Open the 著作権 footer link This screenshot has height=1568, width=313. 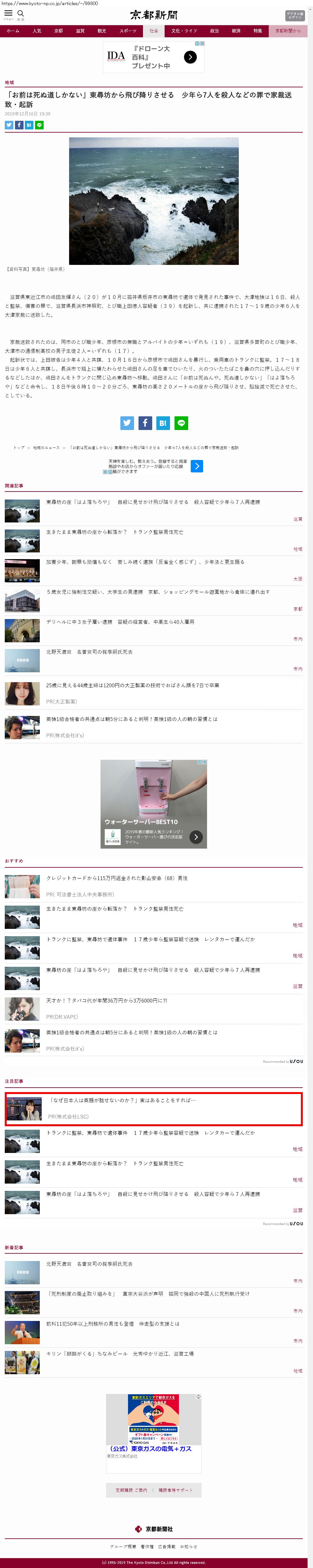(x=147, y=1546)
